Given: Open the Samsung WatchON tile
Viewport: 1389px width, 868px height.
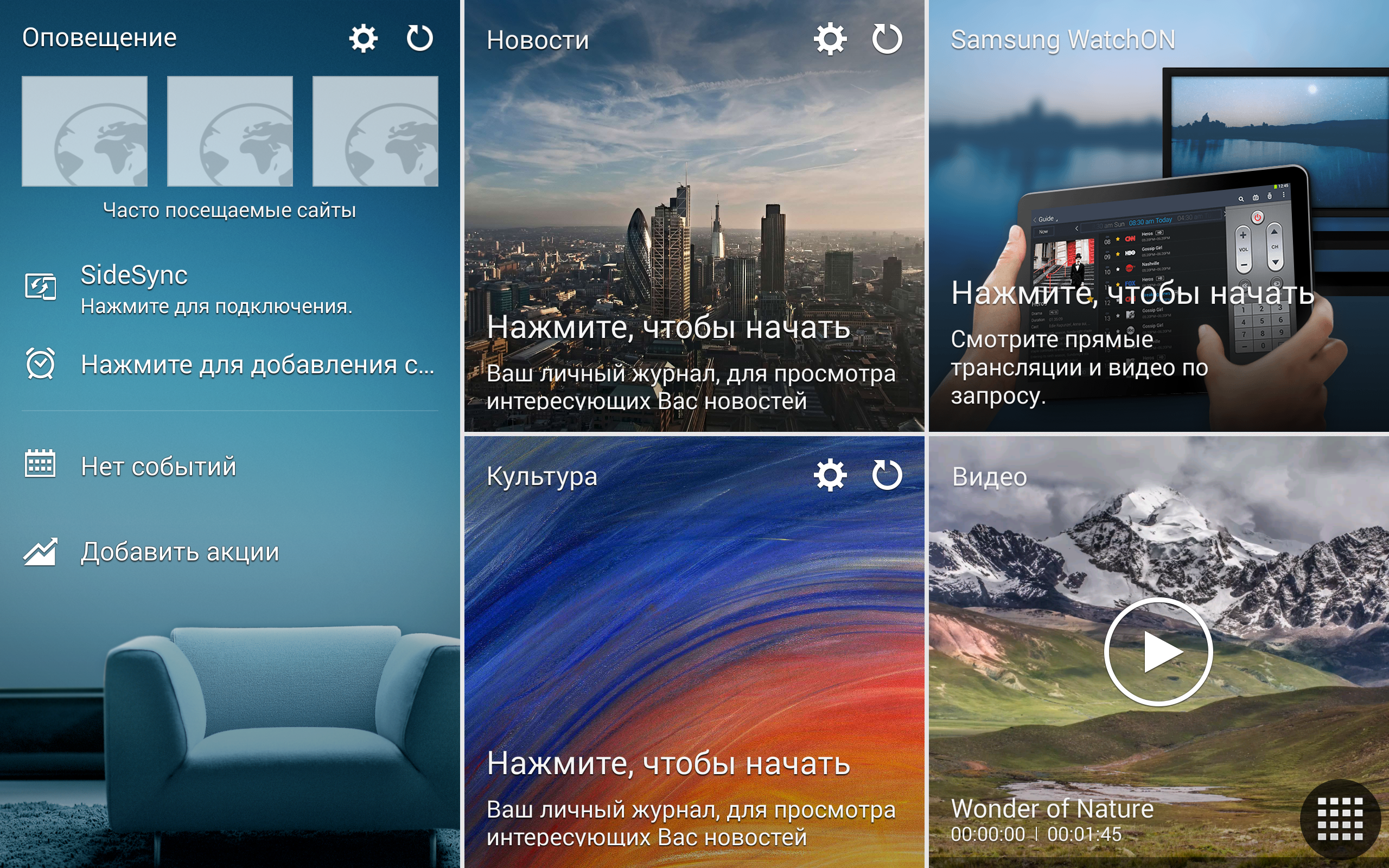Looking at the screenshot, I should pyautogui.click(x=1158, y=294).
